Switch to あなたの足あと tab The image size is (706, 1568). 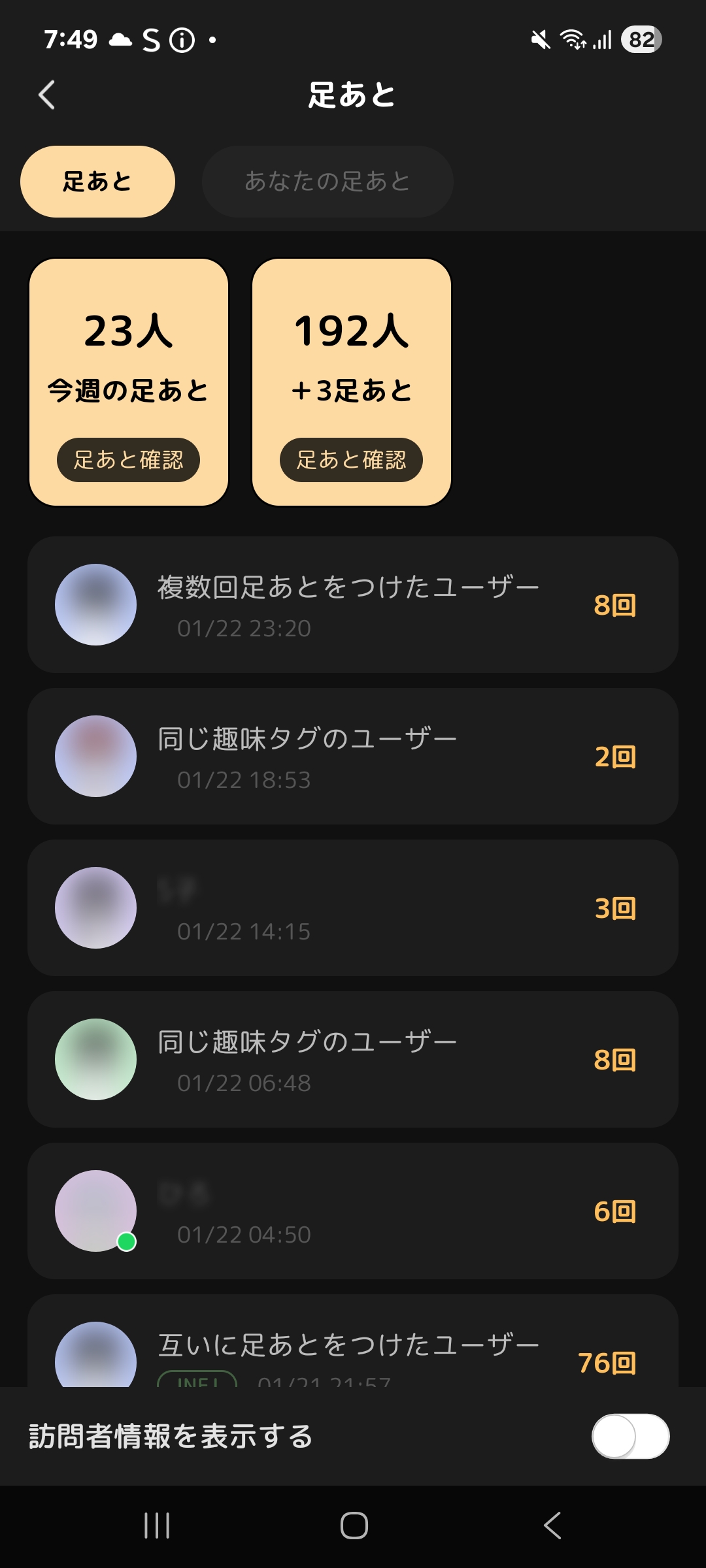pyautogui.click(x=327, y=181)
